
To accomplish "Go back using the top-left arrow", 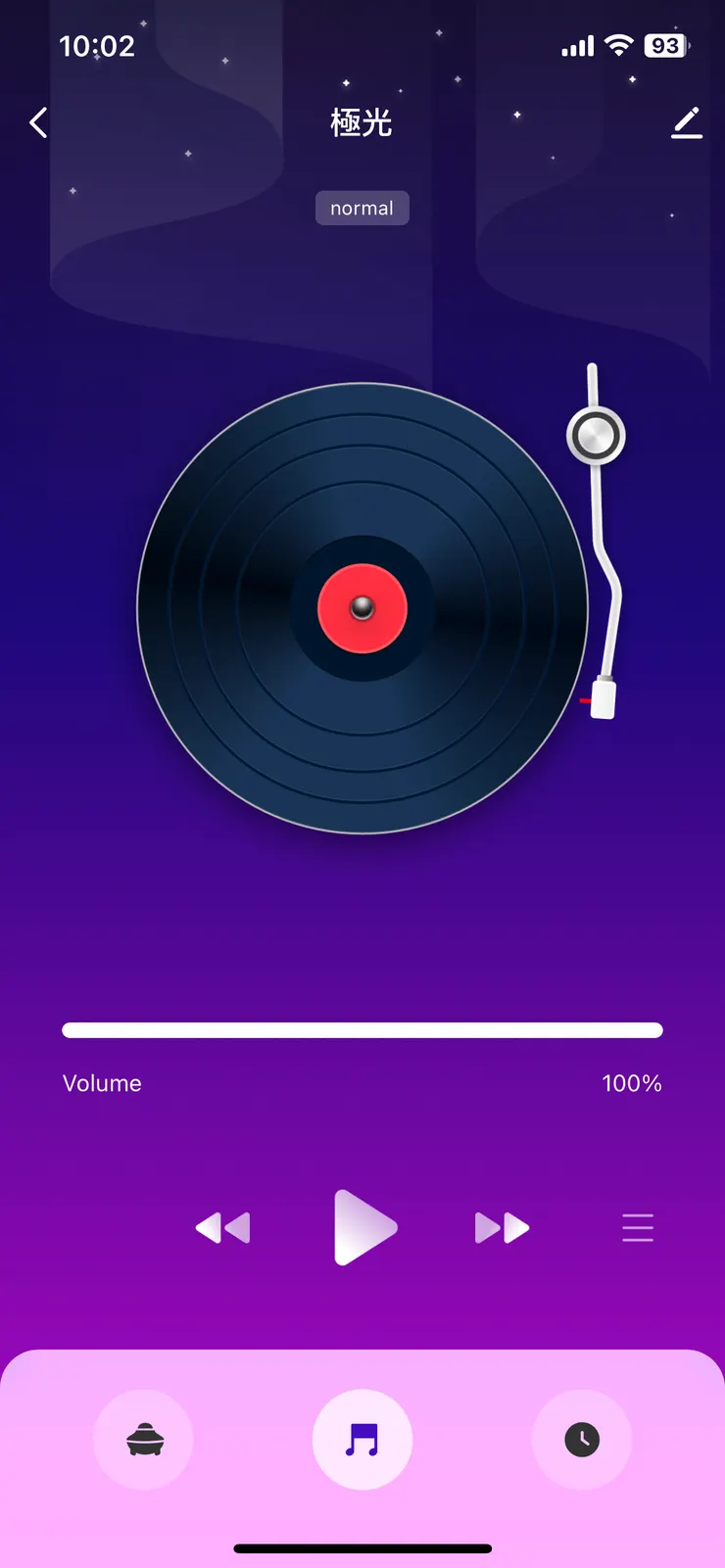I will click(x=39, y=123).
